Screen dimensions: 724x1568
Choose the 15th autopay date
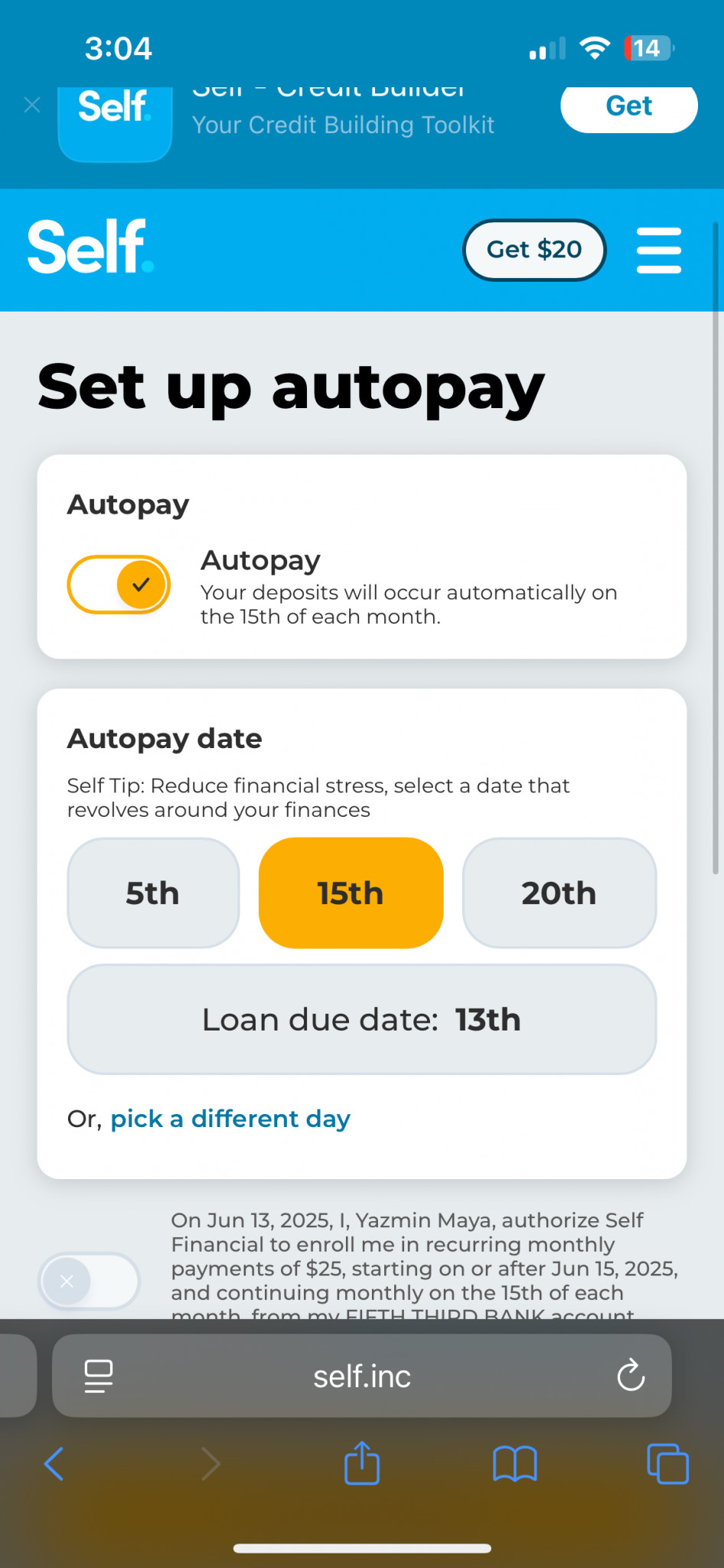point(351,893)
